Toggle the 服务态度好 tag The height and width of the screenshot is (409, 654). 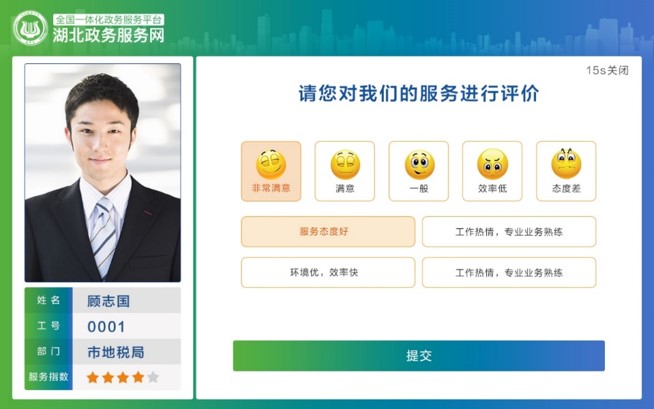click(x=328, y=232)
